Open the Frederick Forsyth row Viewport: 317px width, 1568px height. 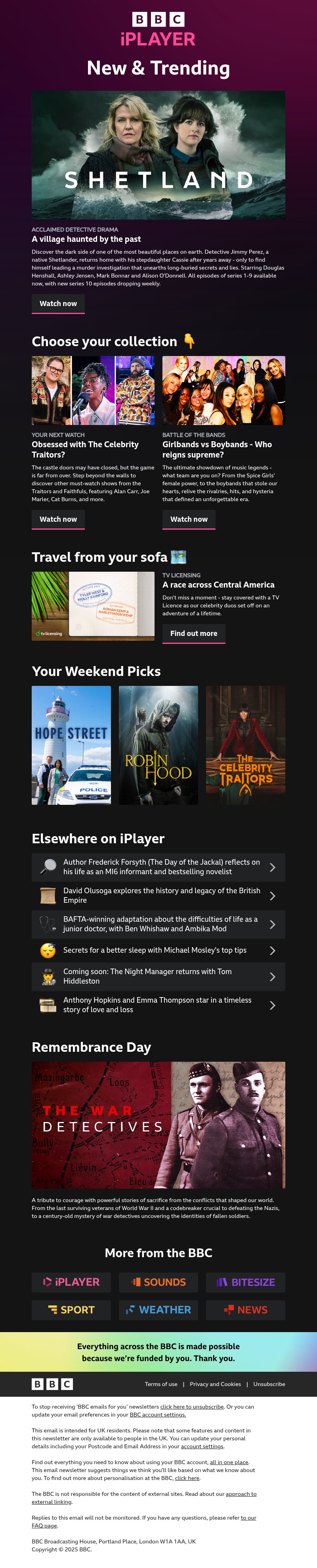pyautogui.click(x=158, y=867)
